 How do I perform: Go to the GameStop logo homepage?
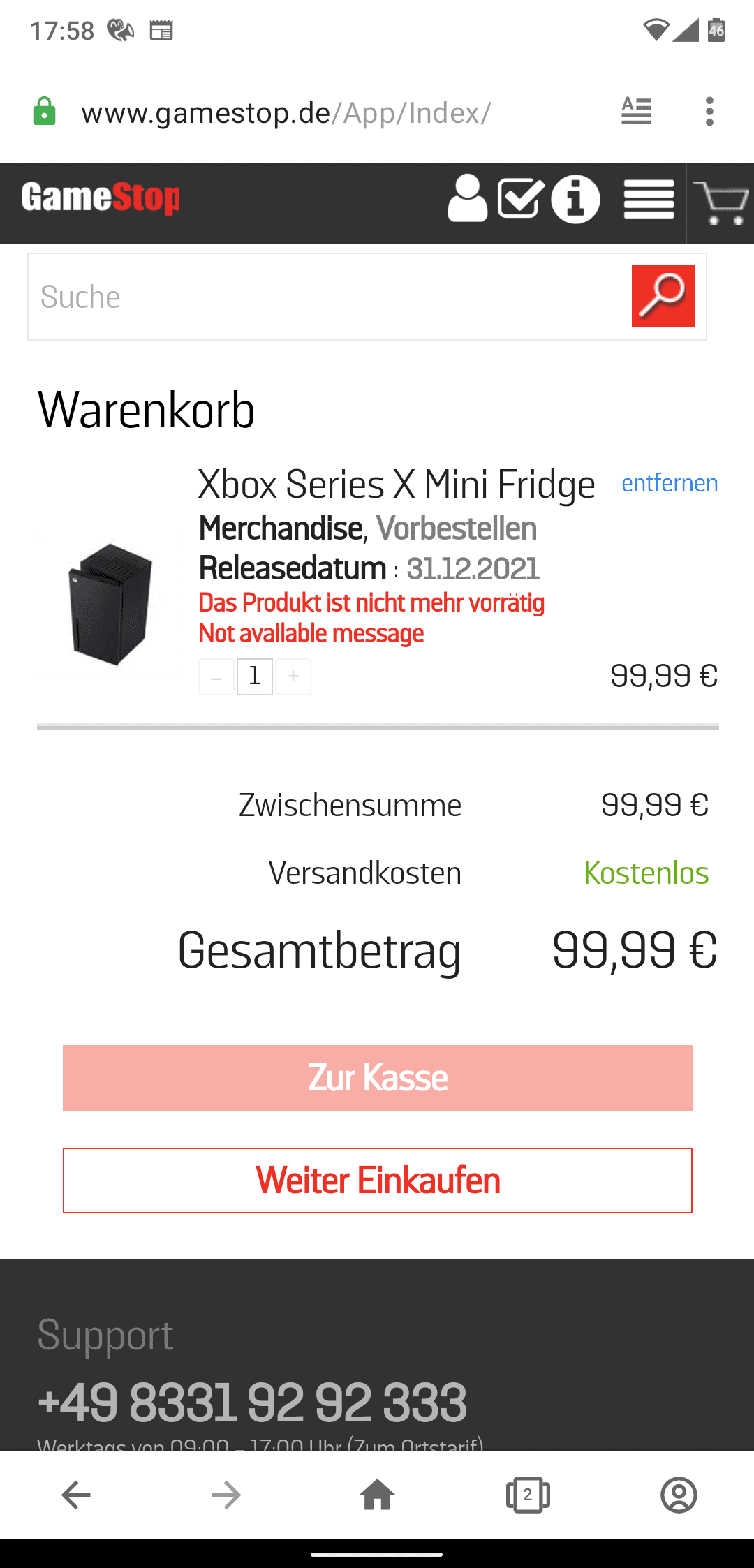[x=101, y=198]
